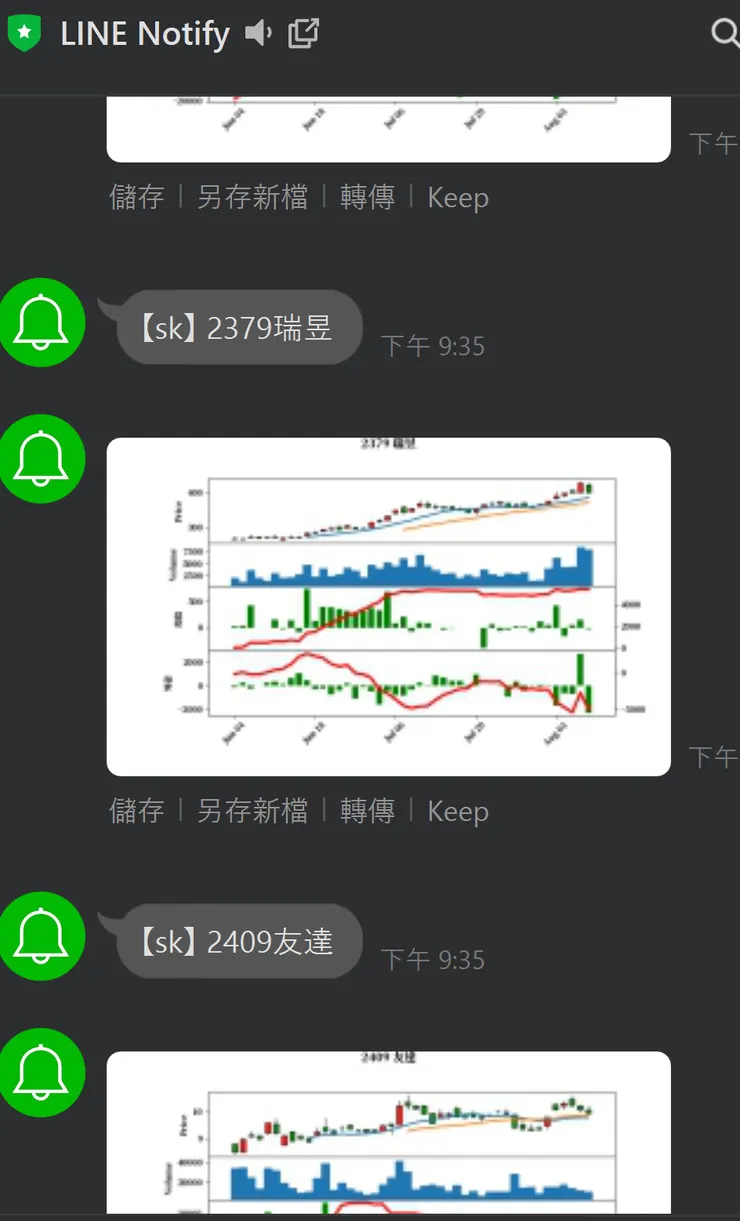
Task: Click Keep below the topmost chart image
Action: [x=458, y=197]
